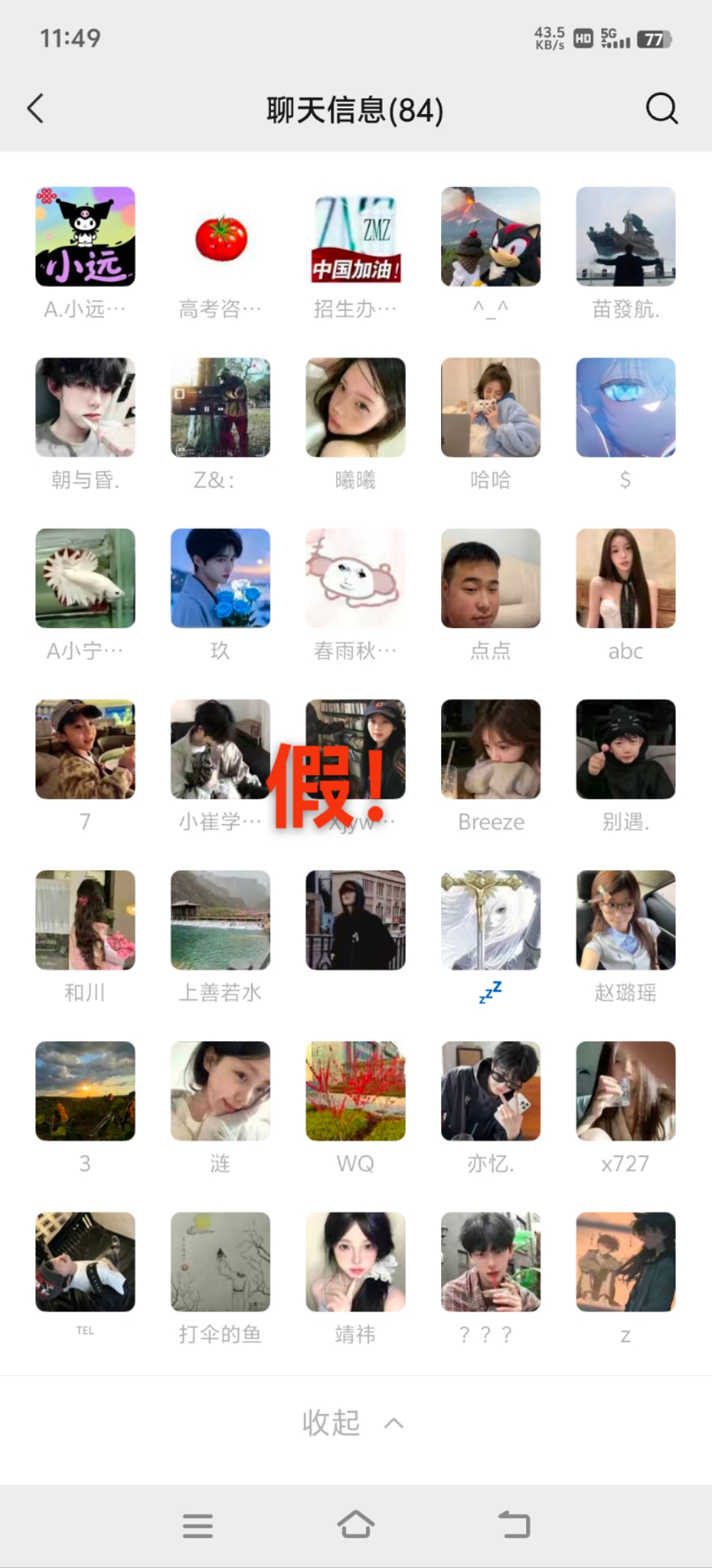712x1568 pixels.
Task: View member 曦曦's profile
Action: (355, 408)
